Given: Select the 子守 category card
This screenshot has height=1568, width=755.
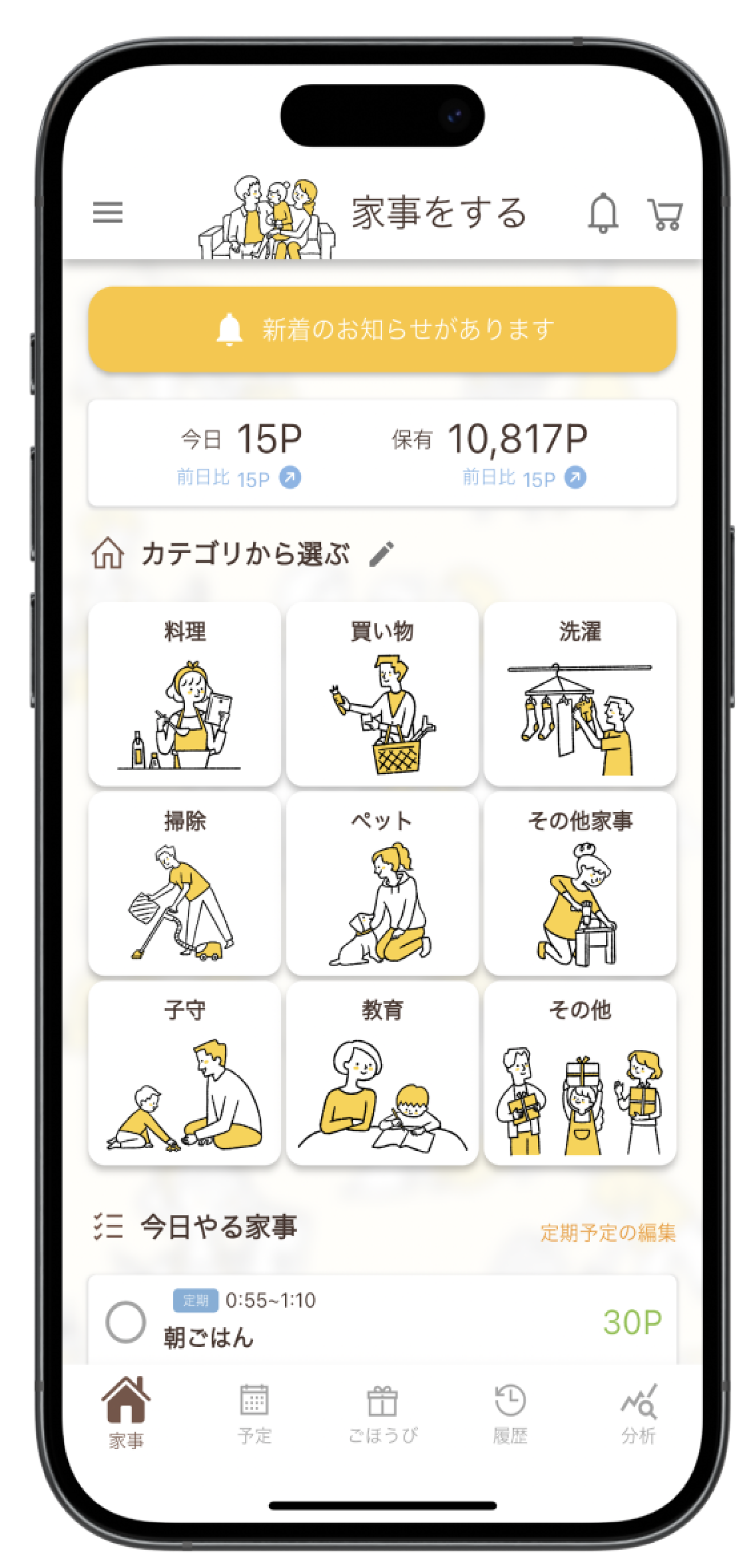Looking at the screenshot, I should point(184,1073).
